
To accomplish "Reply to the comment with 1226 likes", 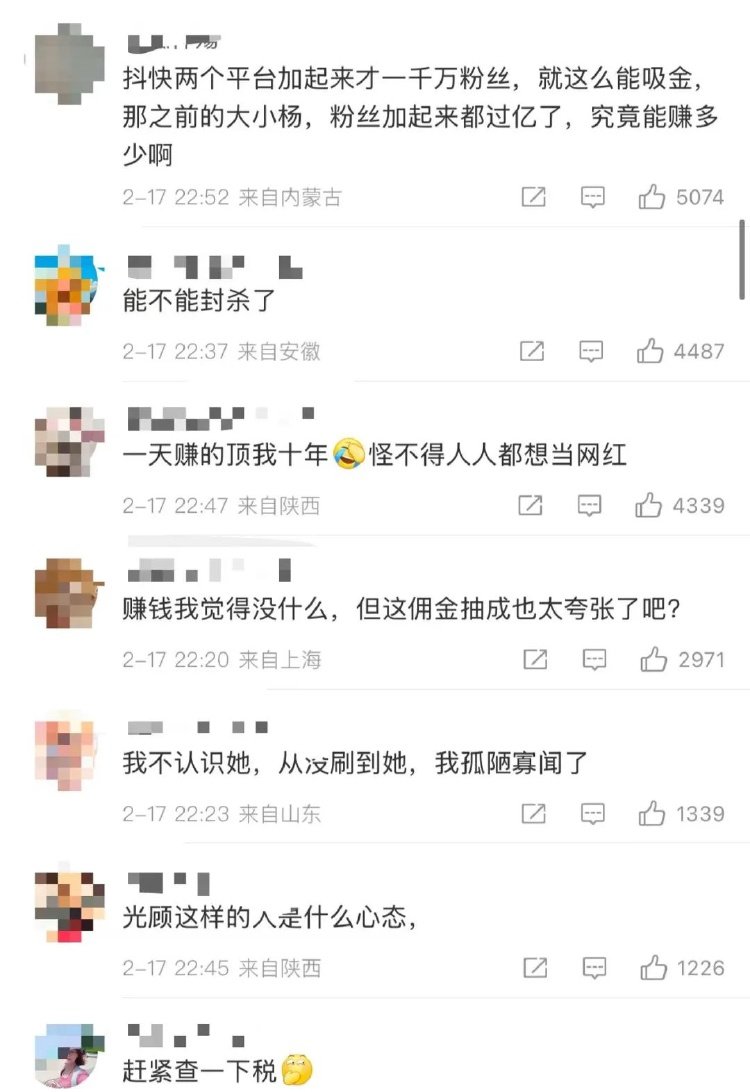I will (595, 967).
